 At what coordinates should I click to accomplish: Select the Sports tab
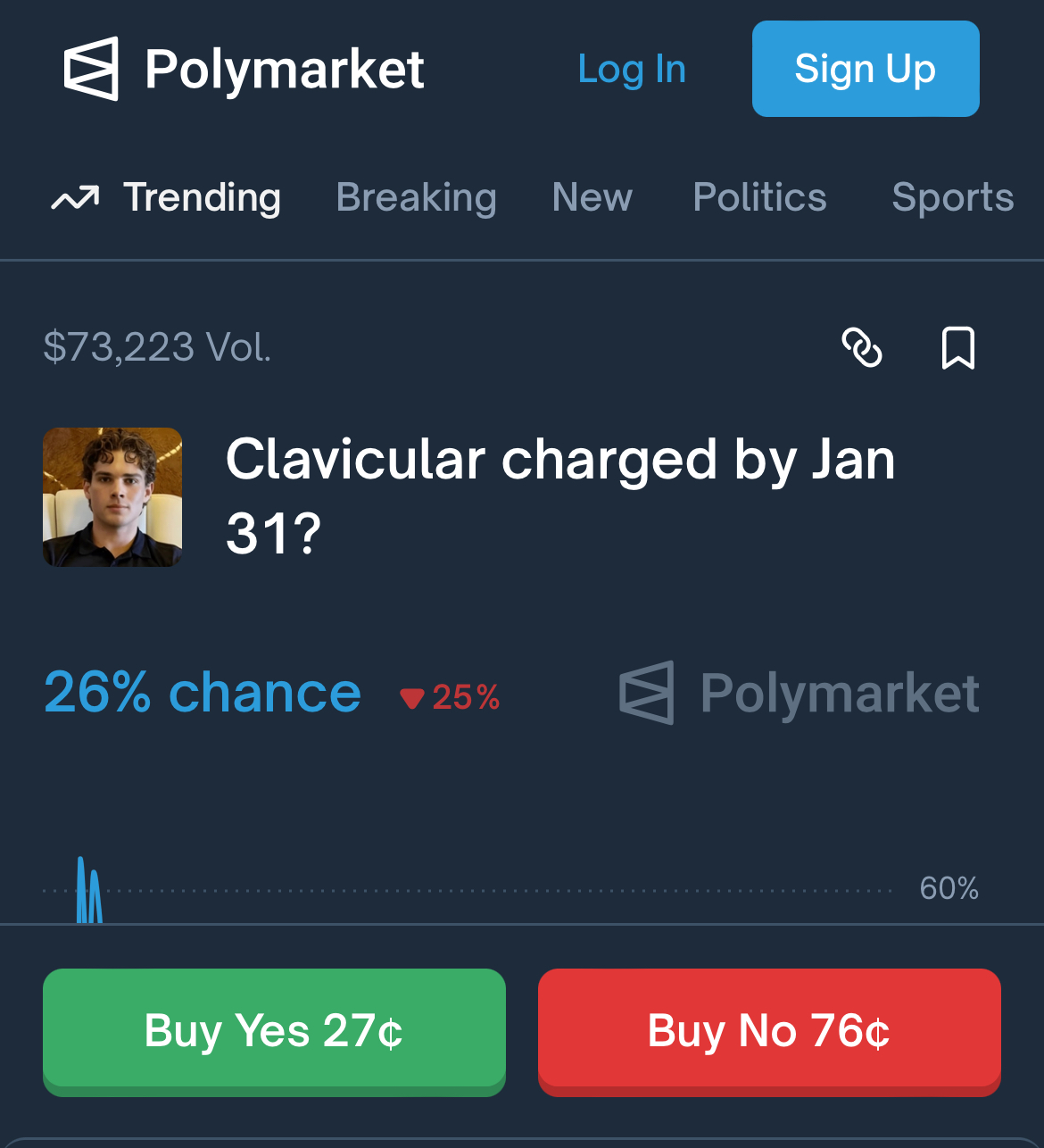pyautogui.click(x=952, y=197)
